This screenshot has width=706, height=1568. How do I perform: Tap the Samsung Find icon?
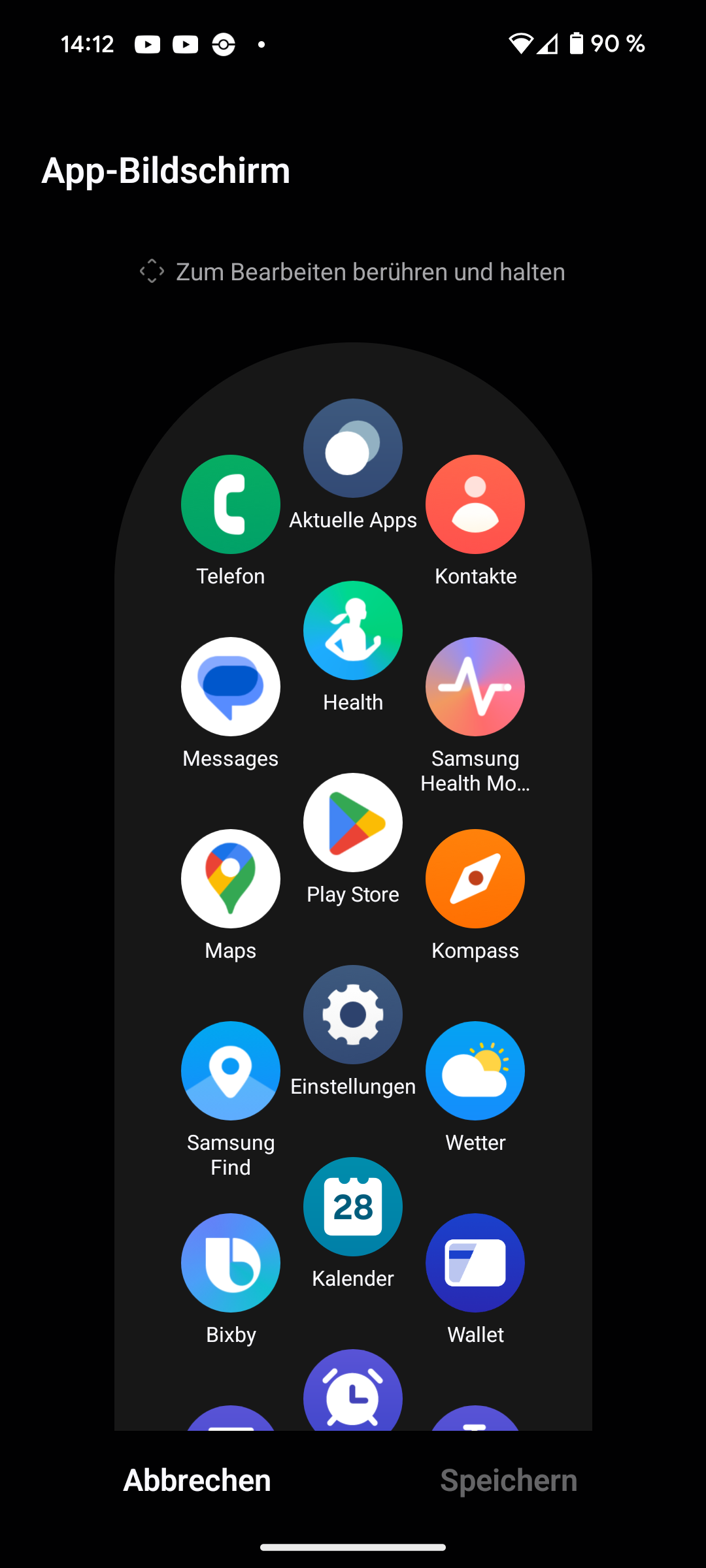click(231, 1071)
